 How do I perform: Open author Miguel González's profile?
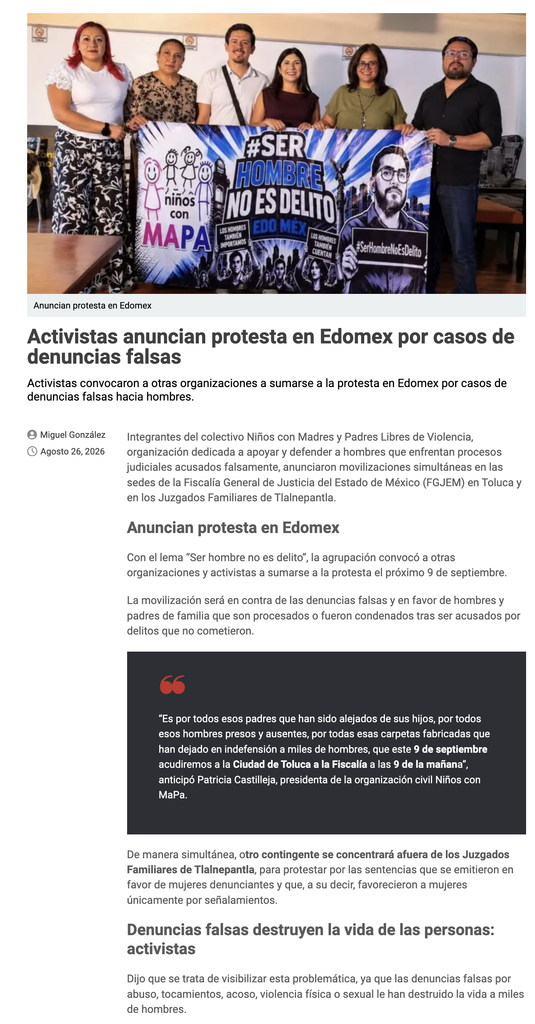[x=73, y=435]
